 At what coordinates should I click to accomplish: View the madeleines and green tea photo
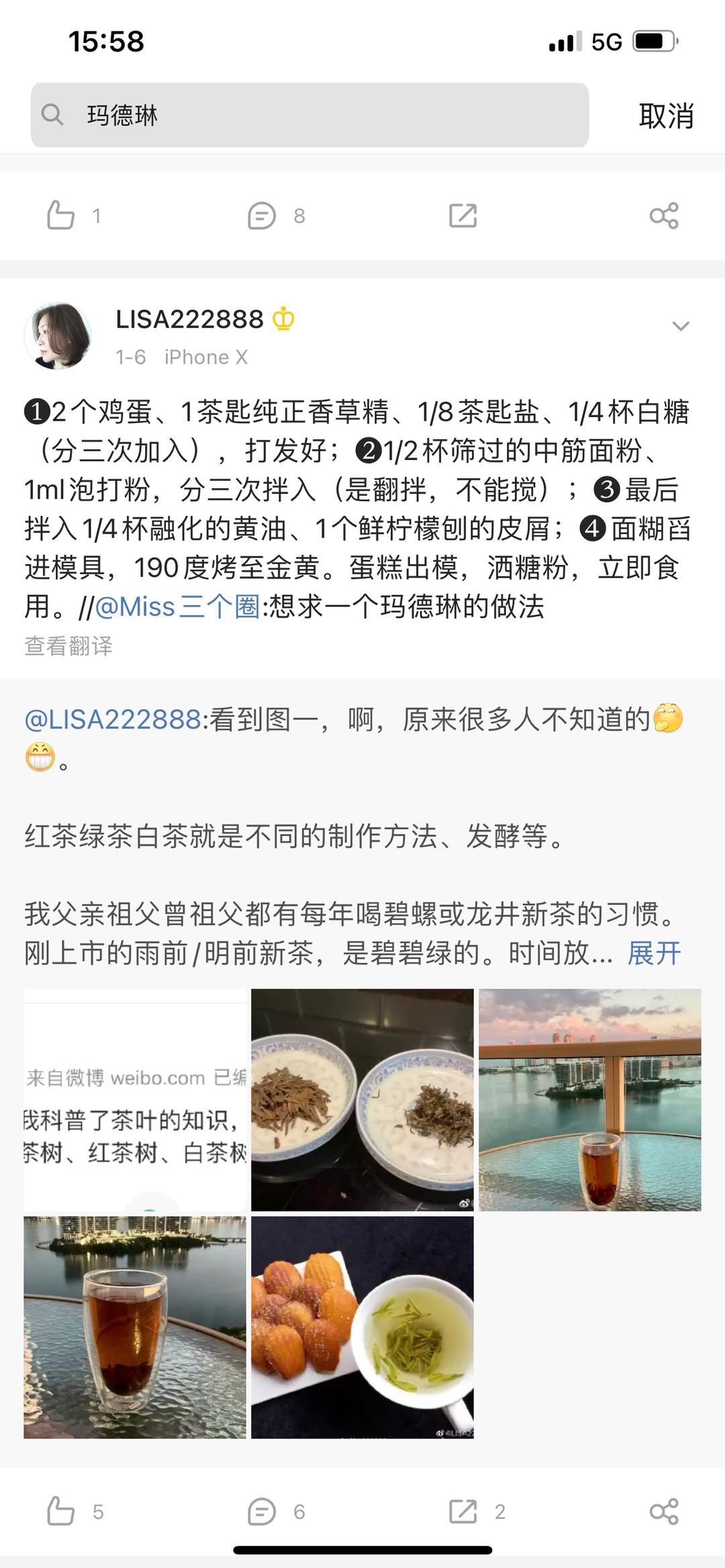click(x=362, y=1327)
